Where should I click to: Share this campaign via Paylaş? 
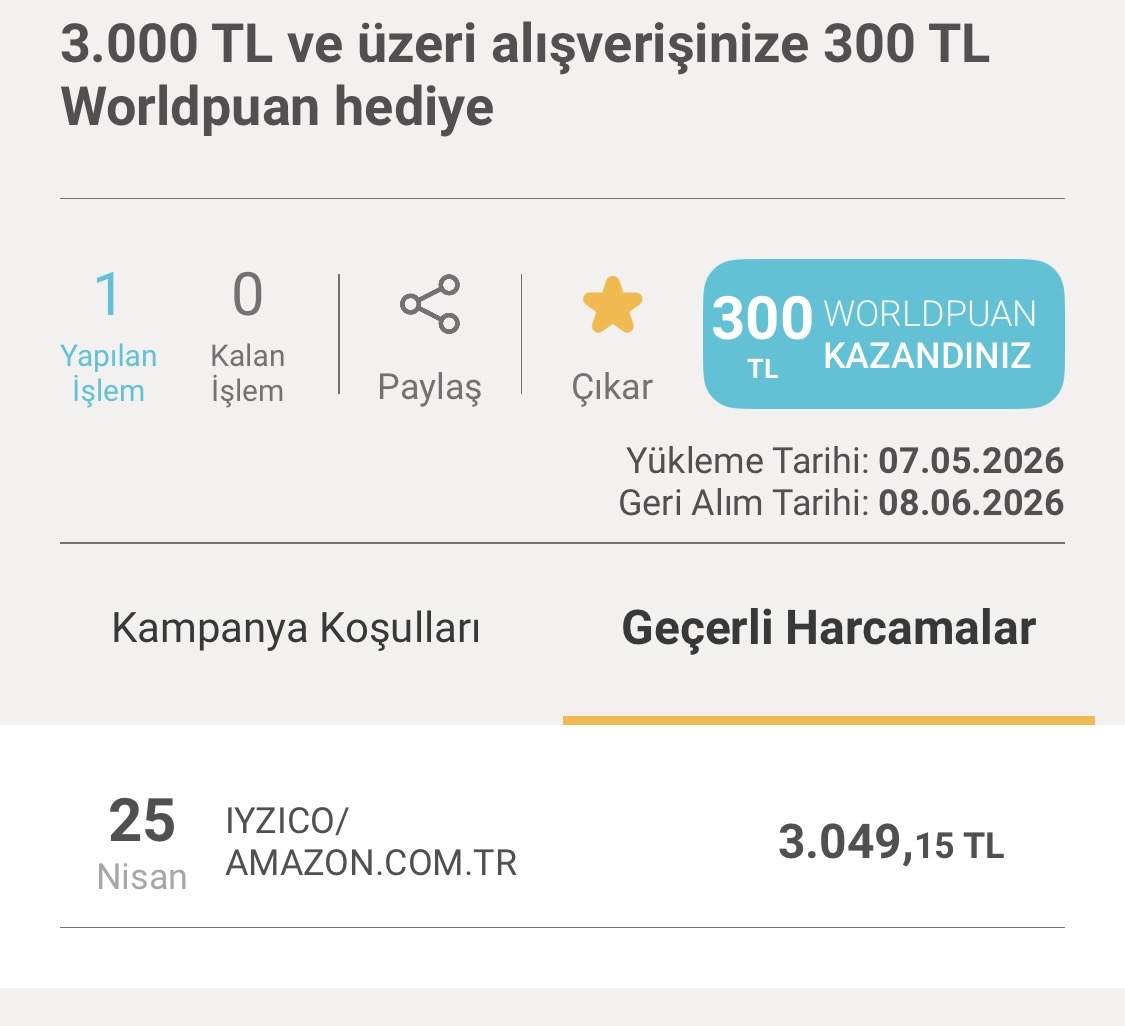coord(430,335)
